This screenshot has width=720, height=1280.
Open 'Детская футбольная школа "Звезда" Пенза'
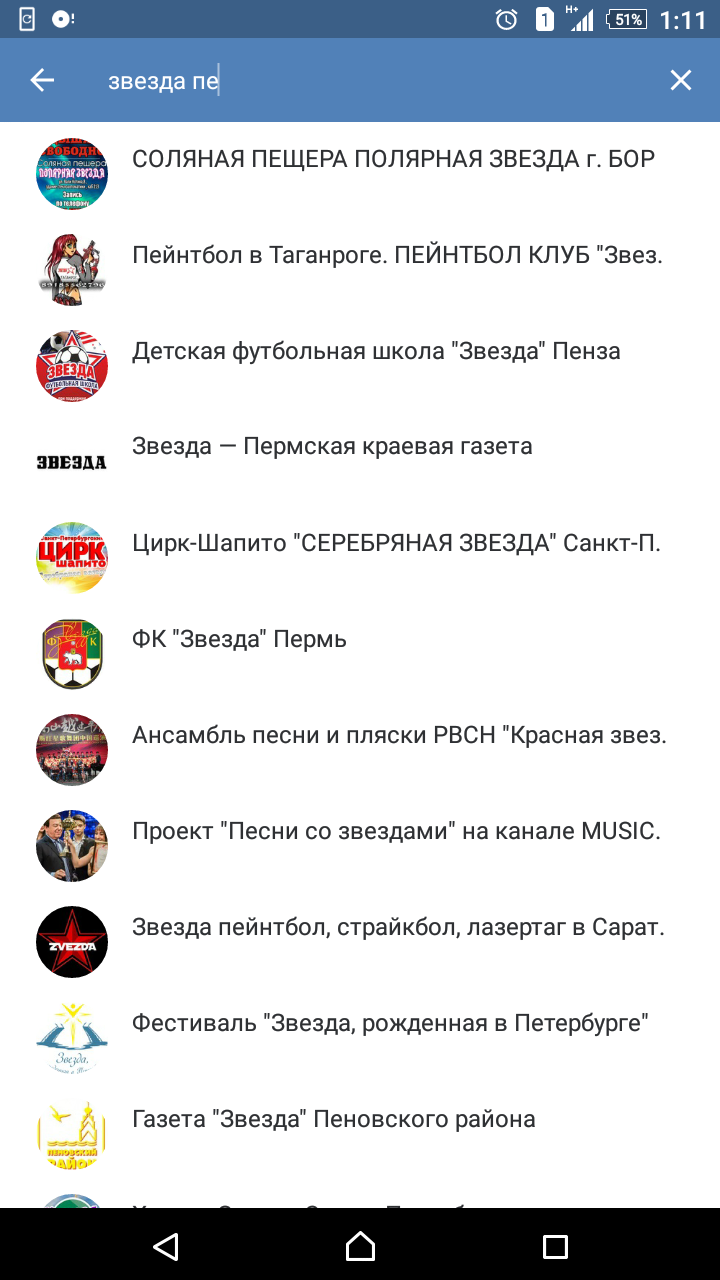tap(376, 351)
